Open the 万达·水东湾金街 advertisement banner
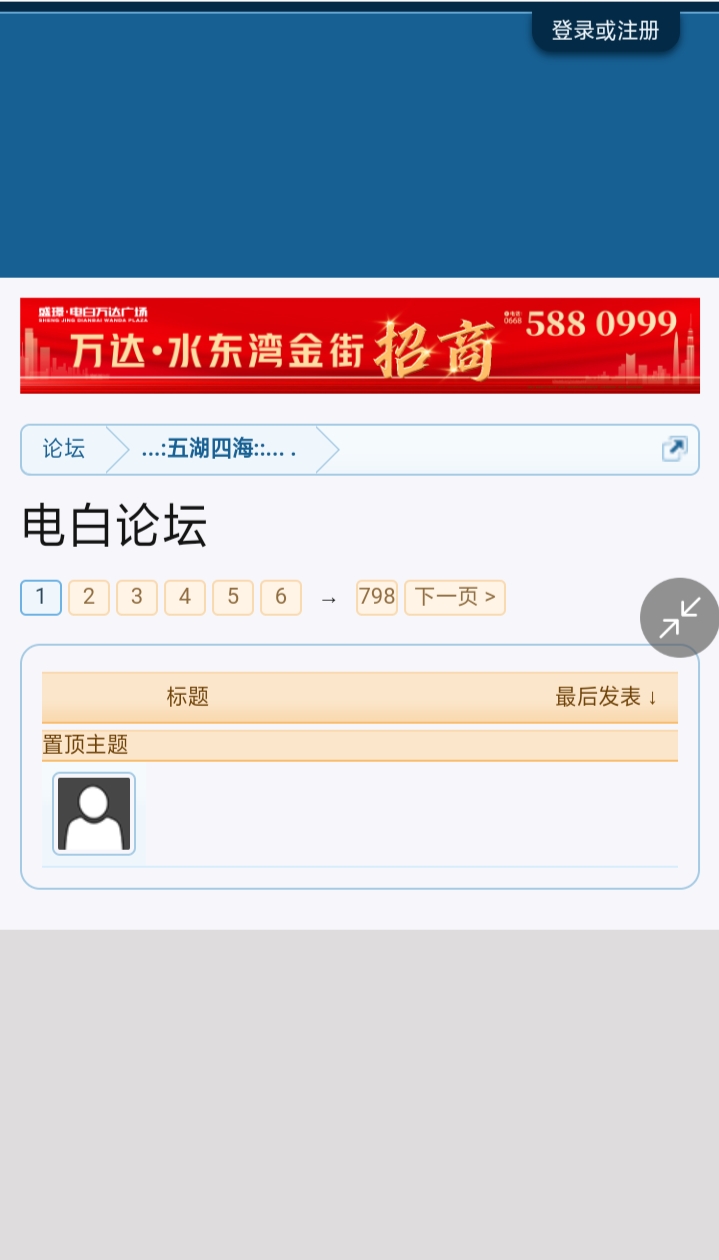This screenshot has width=719, height=1260. coord(359,345)
